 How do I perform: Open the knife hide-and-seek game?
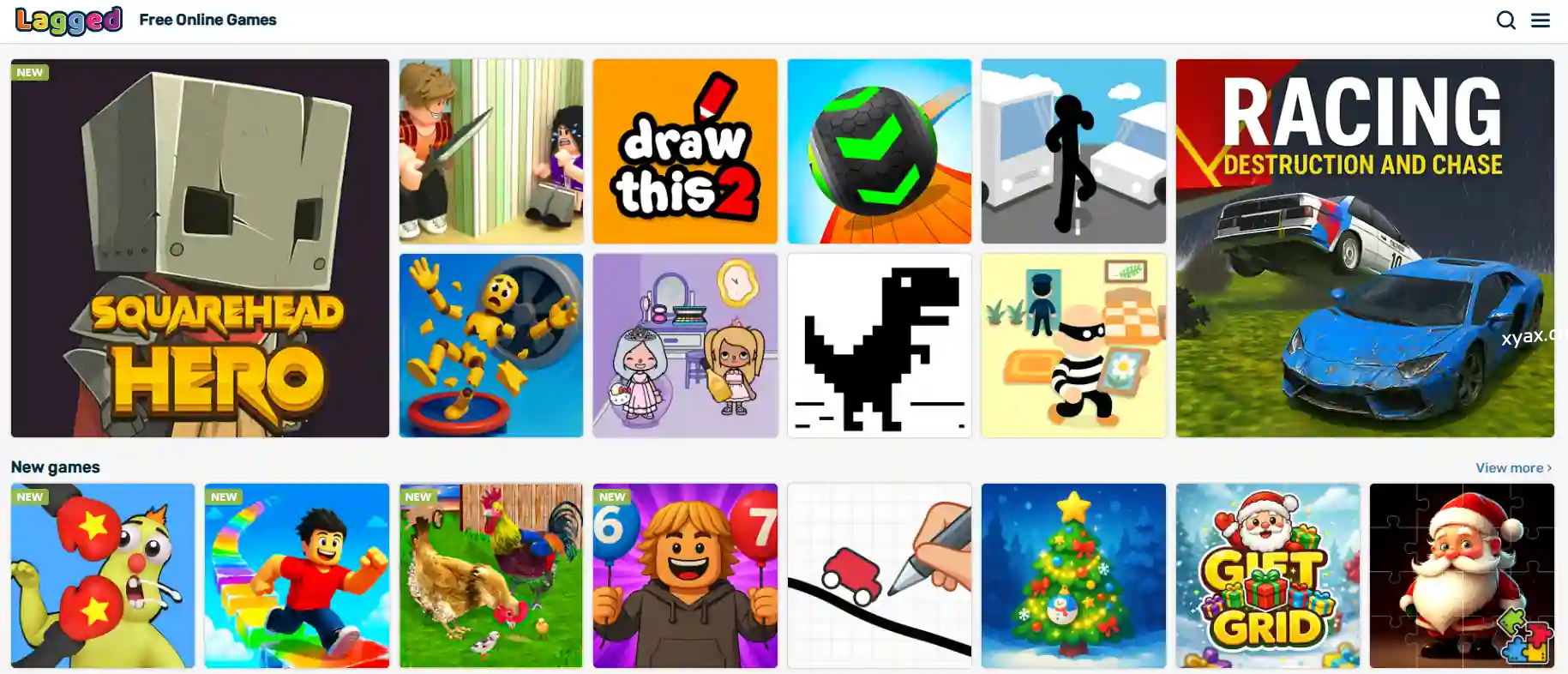[490, 152]
